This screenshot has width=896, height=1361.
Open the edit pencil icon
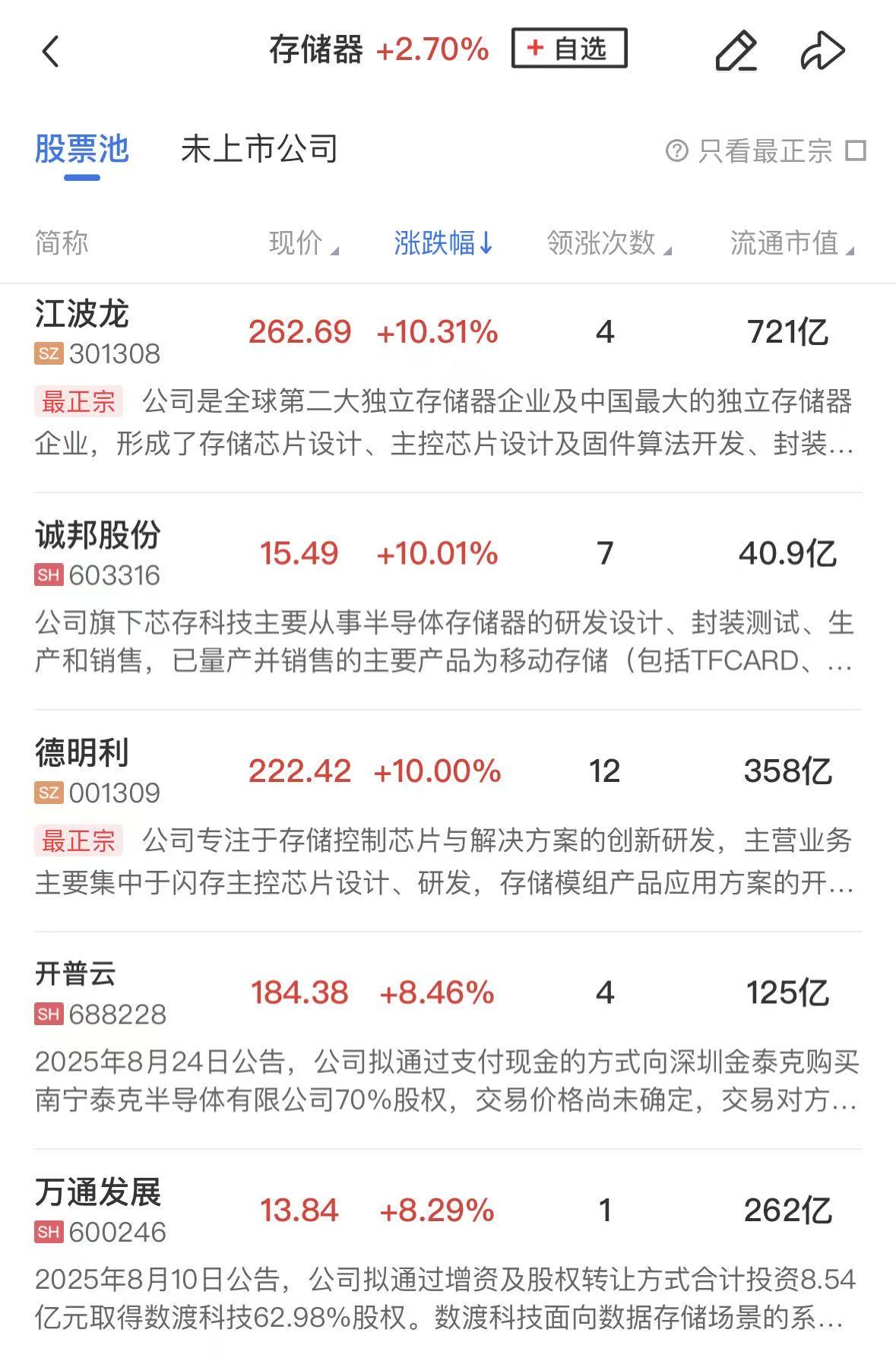(736, 51)
